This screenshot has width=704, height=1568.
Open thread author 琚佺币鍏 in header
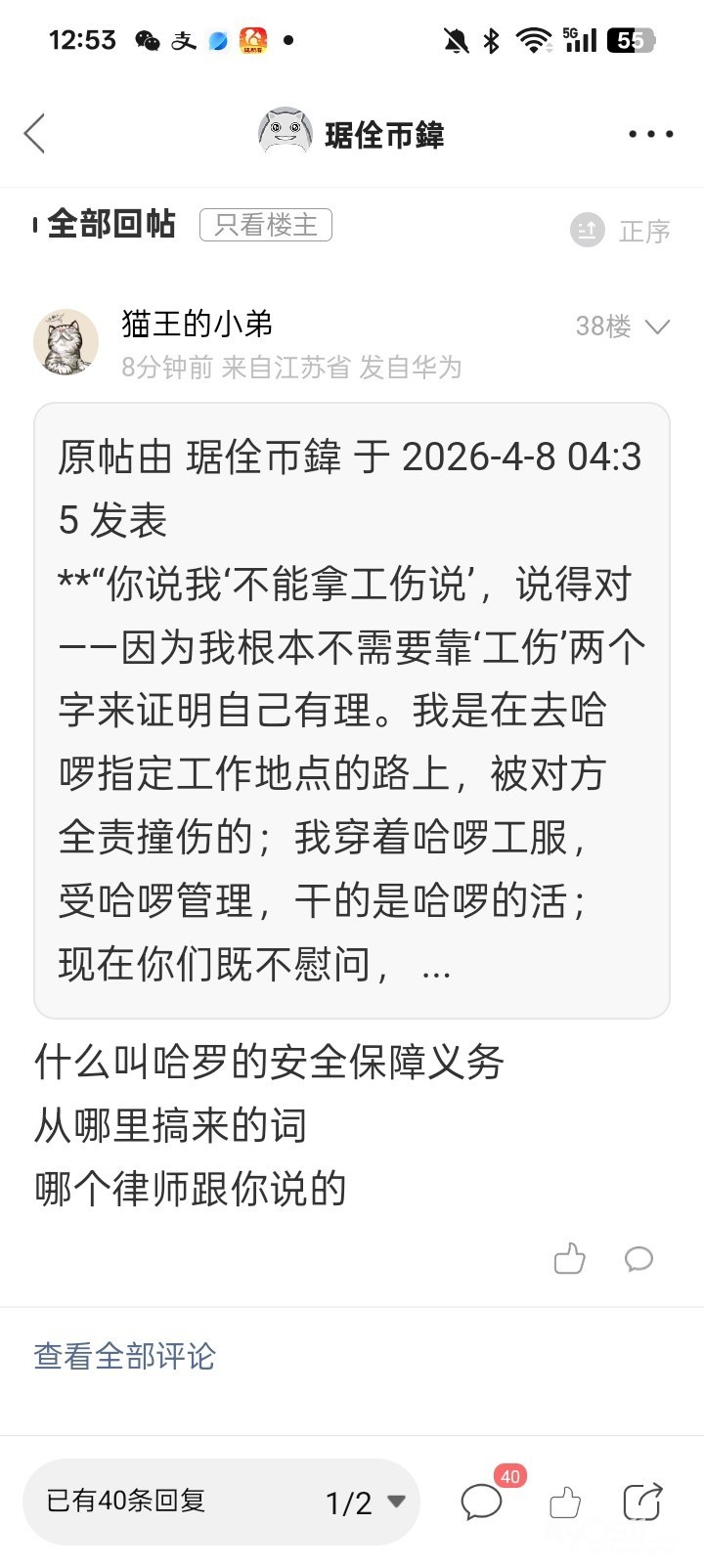352,134
